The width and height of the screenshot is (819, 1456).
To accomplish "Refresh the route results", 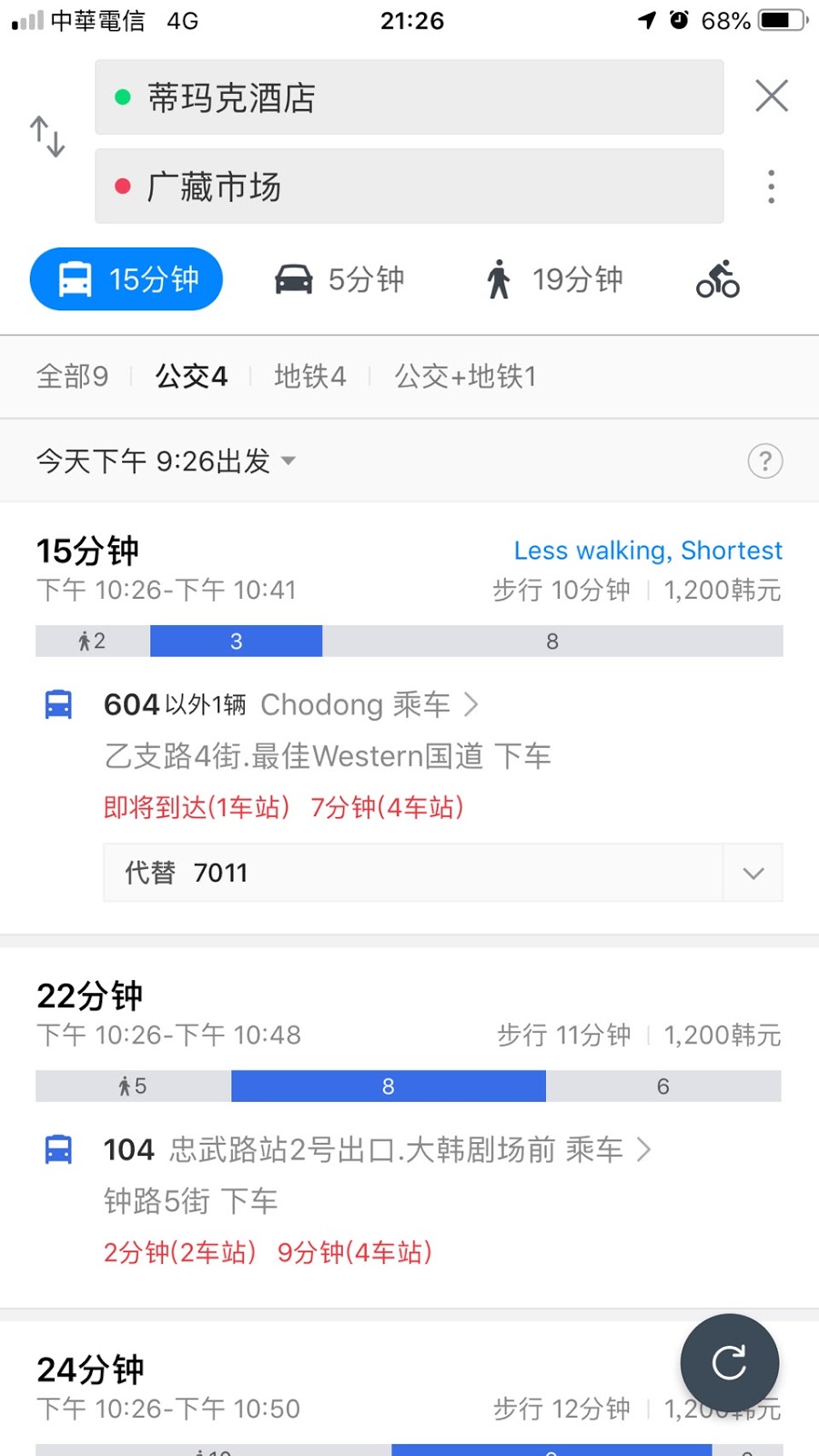I will pyautogui.click(x=729, y=1362).
